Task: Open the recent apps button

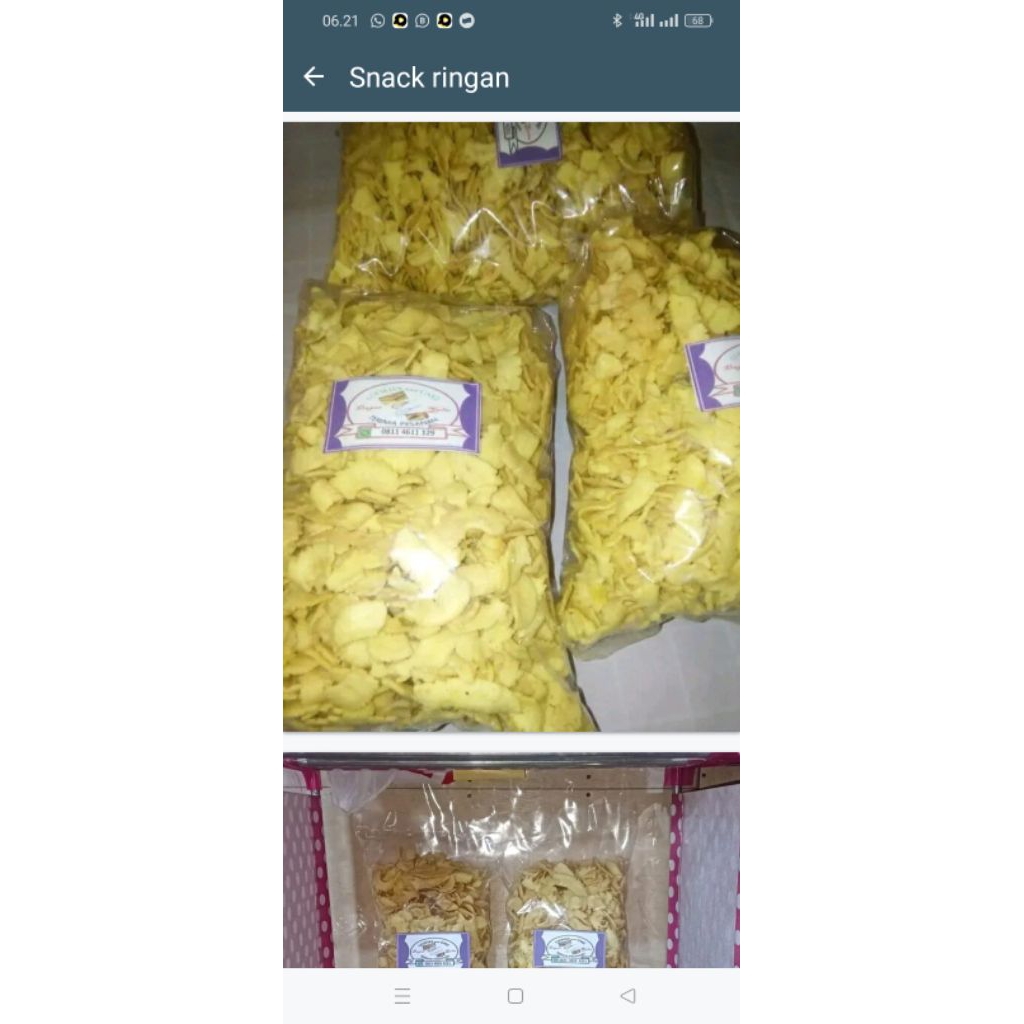Action: [402, 996]
